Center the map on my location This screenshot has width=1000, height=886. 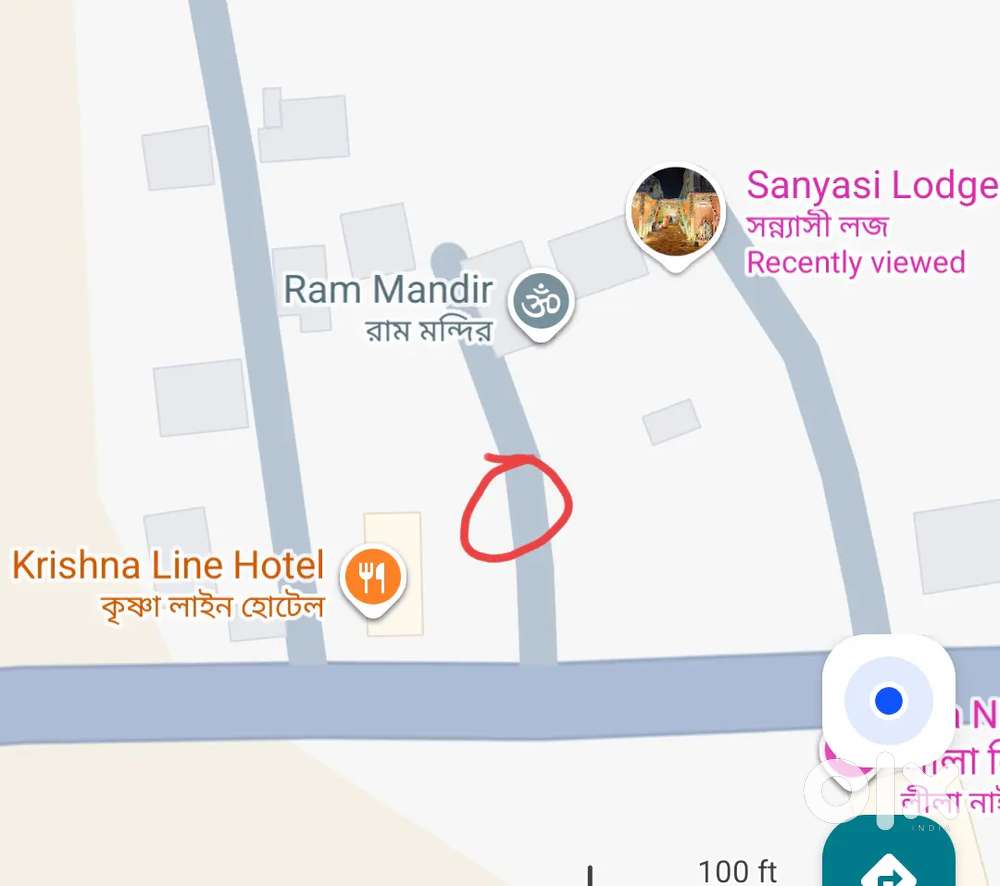(x=888, y=700)
